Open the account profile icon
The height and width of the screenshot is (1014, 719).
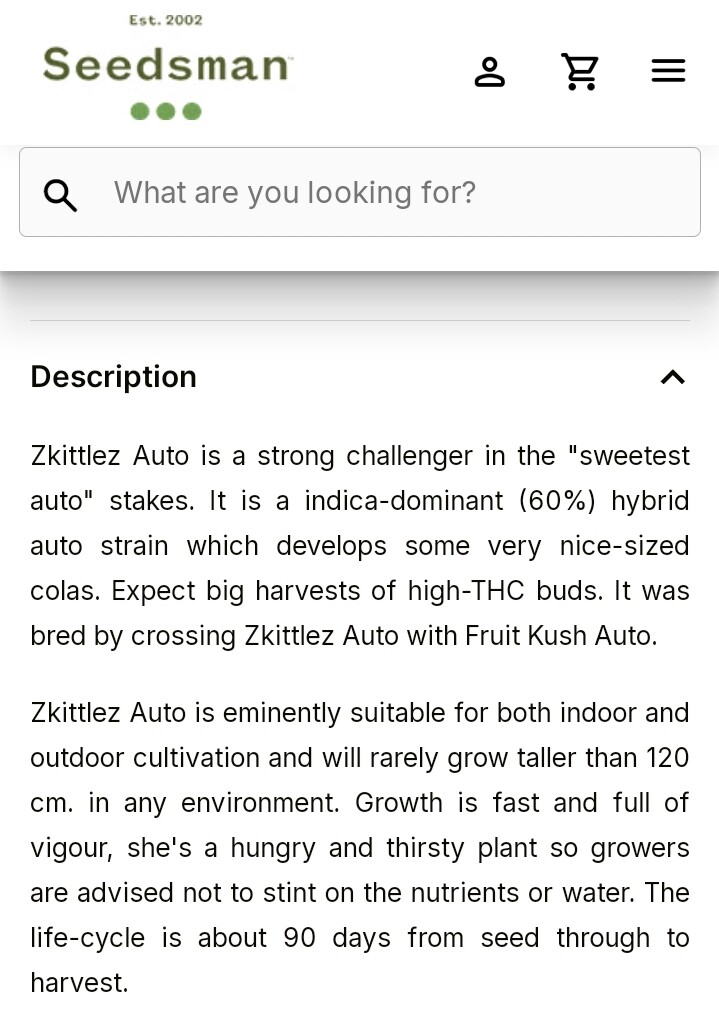coord(489,71)
